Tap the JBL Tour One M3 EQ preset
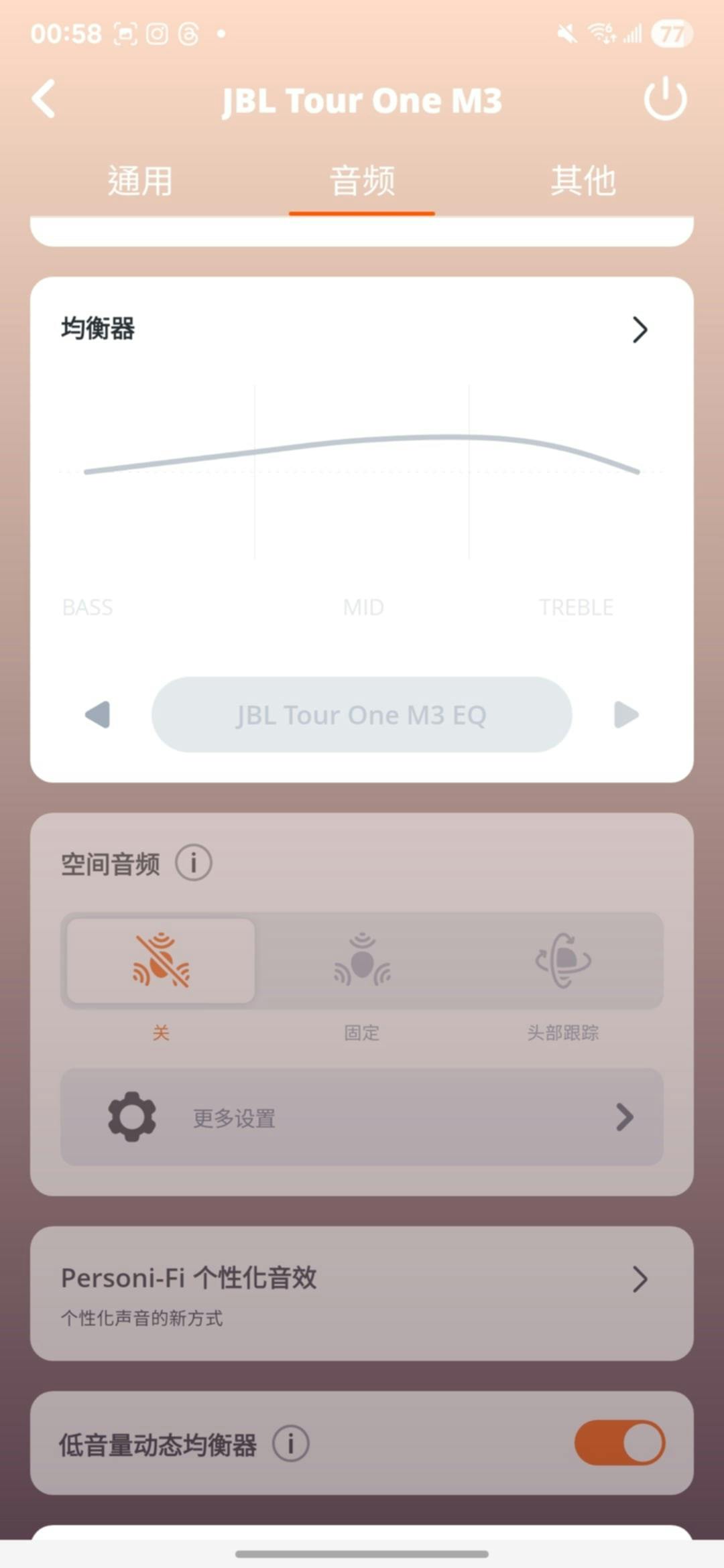Image resolution: width=724 pixels, height=1568 pixels. (x=362, y=714)
